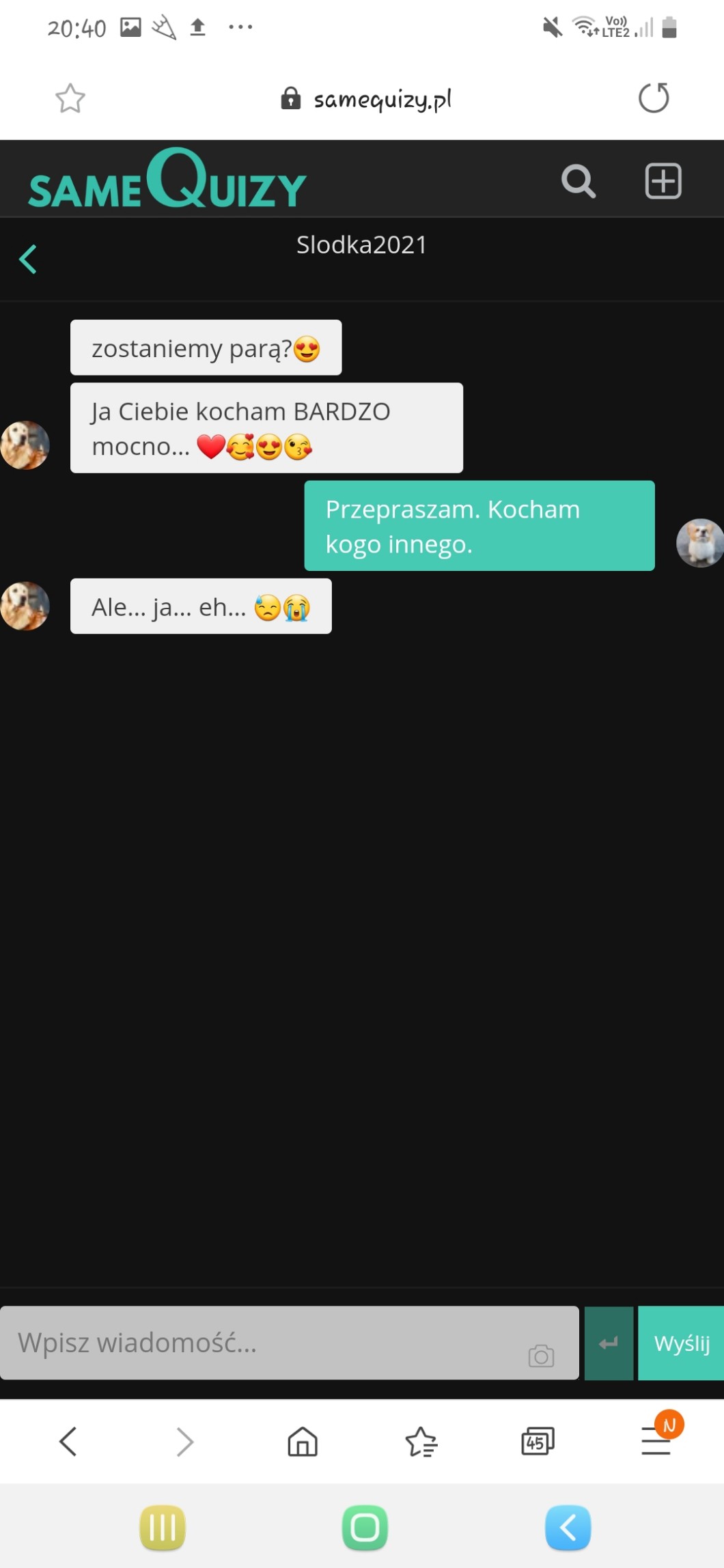Open recent apps from the system bar
This screenshot has height=1568, width=724.
162,1527
